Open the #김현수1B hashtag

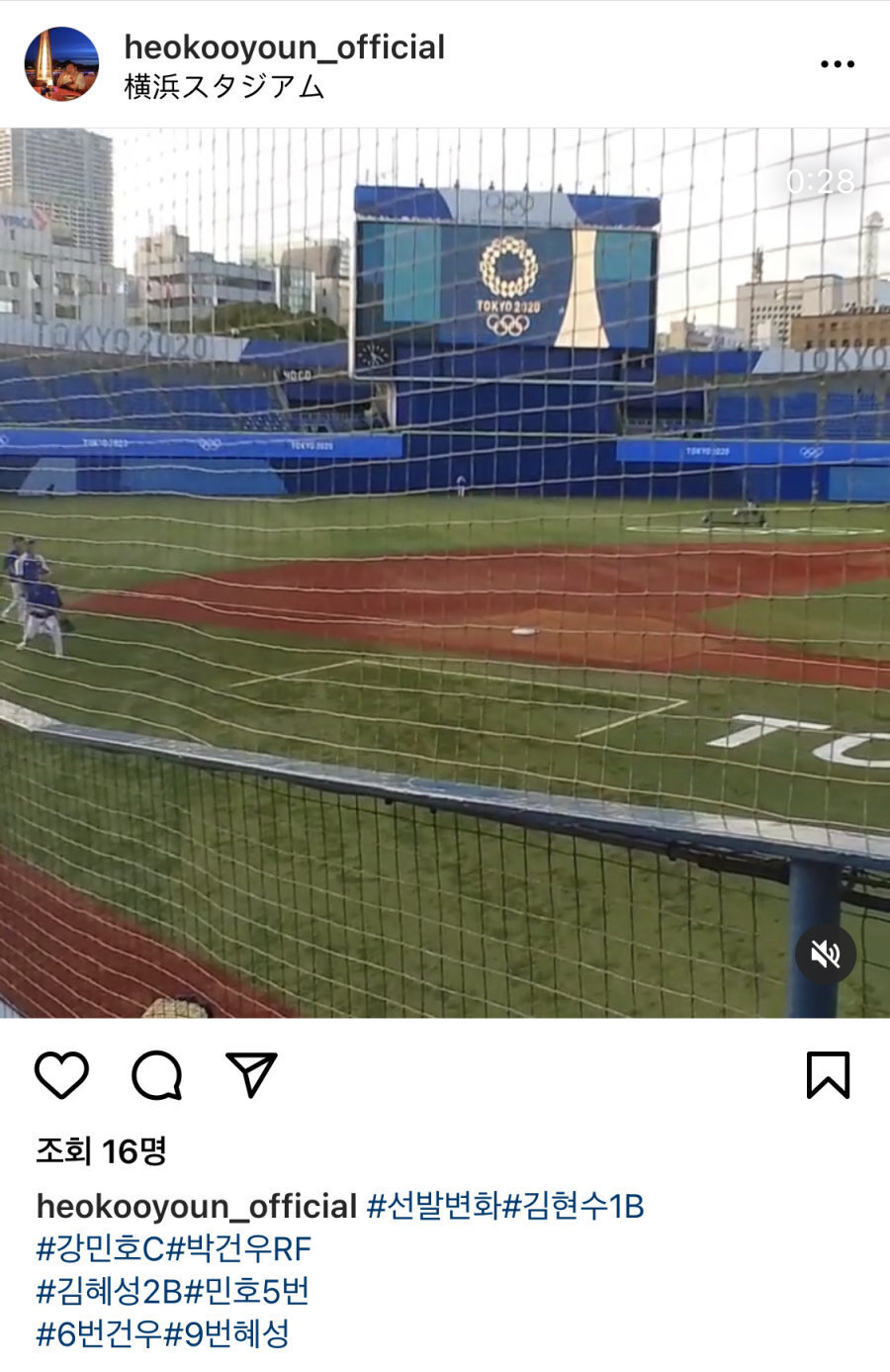574,1206
